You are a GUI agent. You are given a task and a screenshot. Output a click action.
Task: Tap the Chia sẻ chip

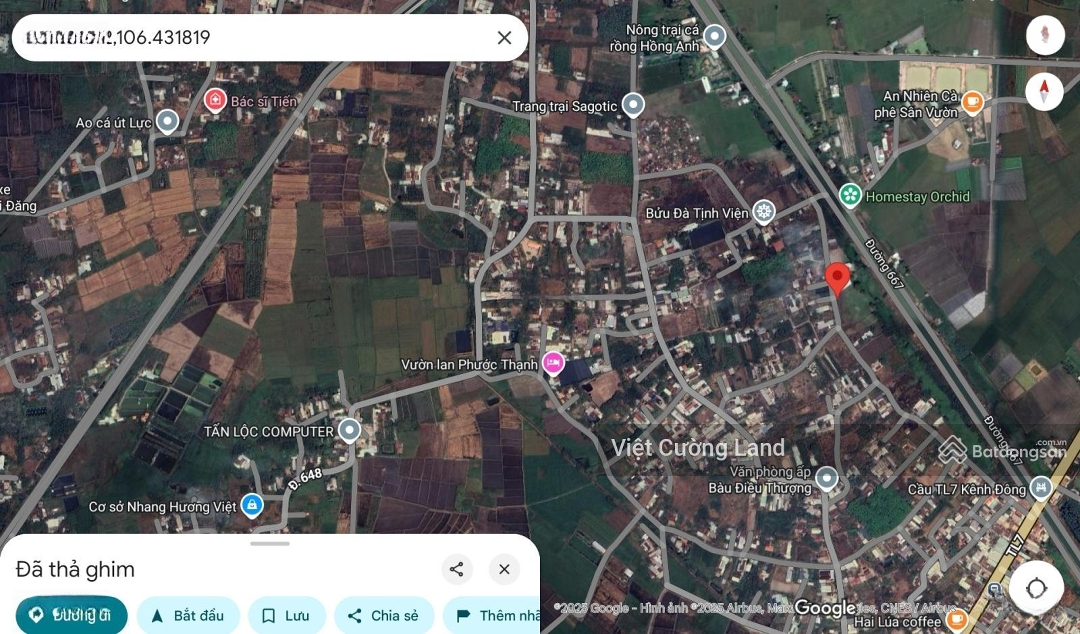[384, 615]
